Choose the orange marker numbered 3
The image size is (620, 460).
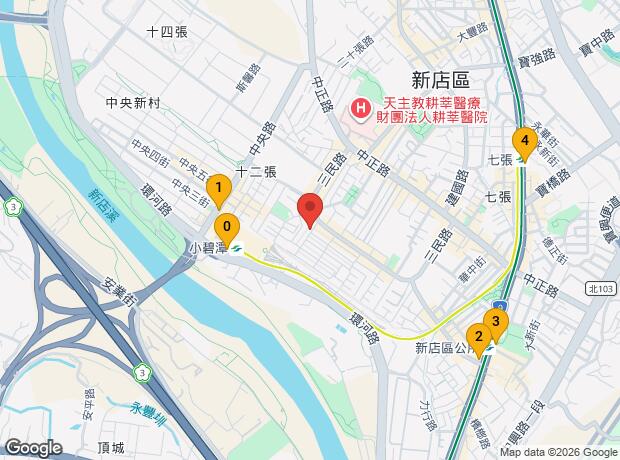[495, 322]
